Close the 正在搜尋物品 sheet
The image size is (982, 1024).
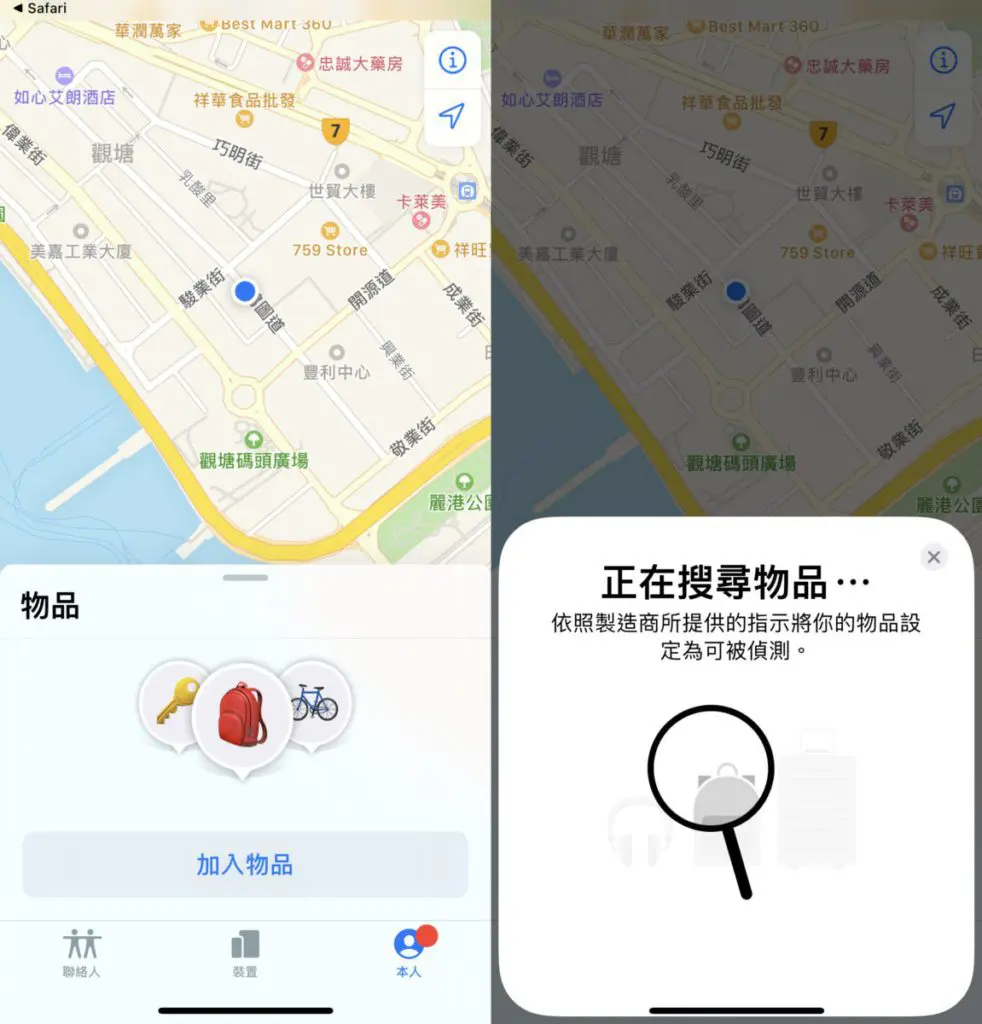[934, 557]
